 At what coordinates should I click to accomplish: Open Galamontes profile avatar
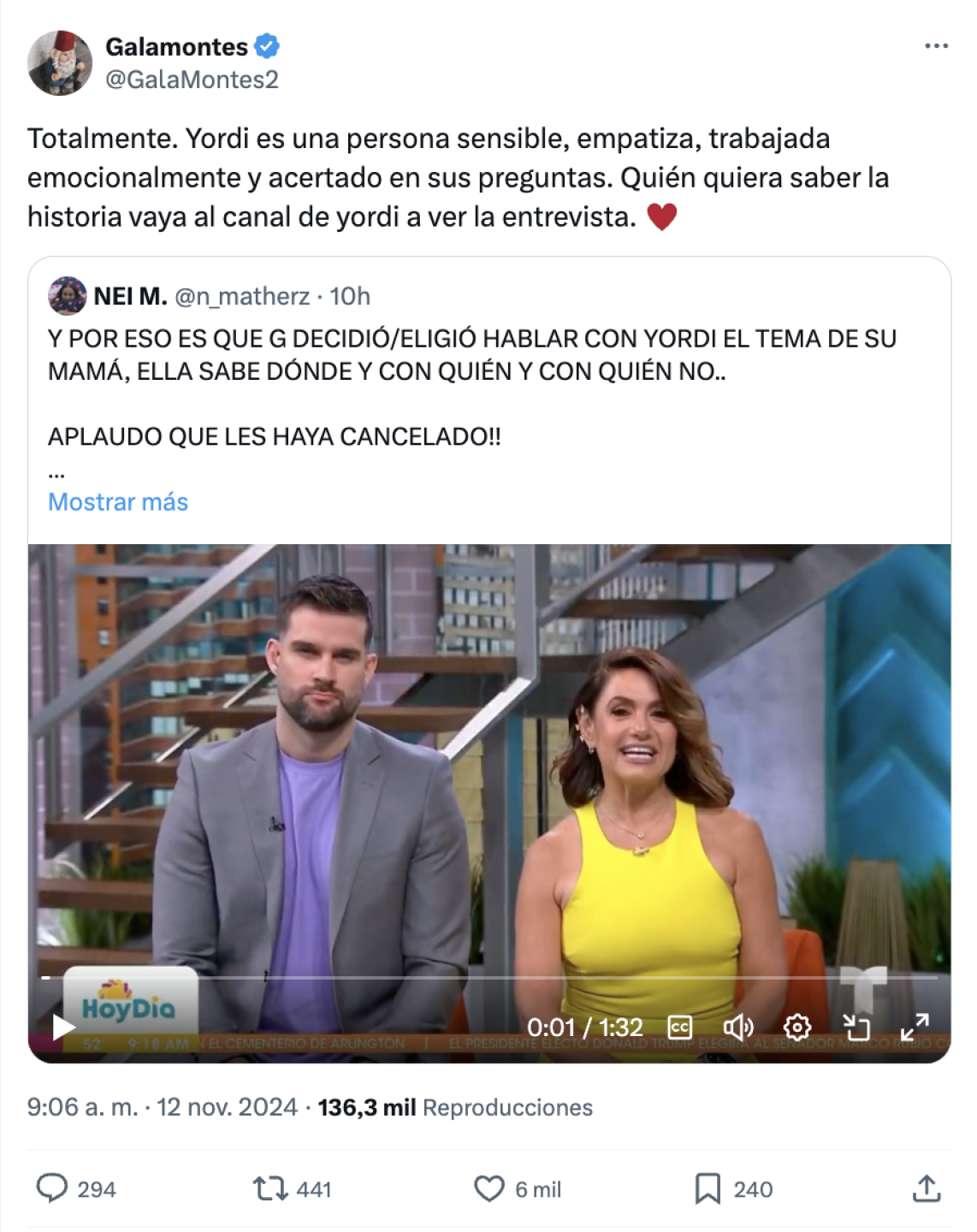click(x=60, y=63)
